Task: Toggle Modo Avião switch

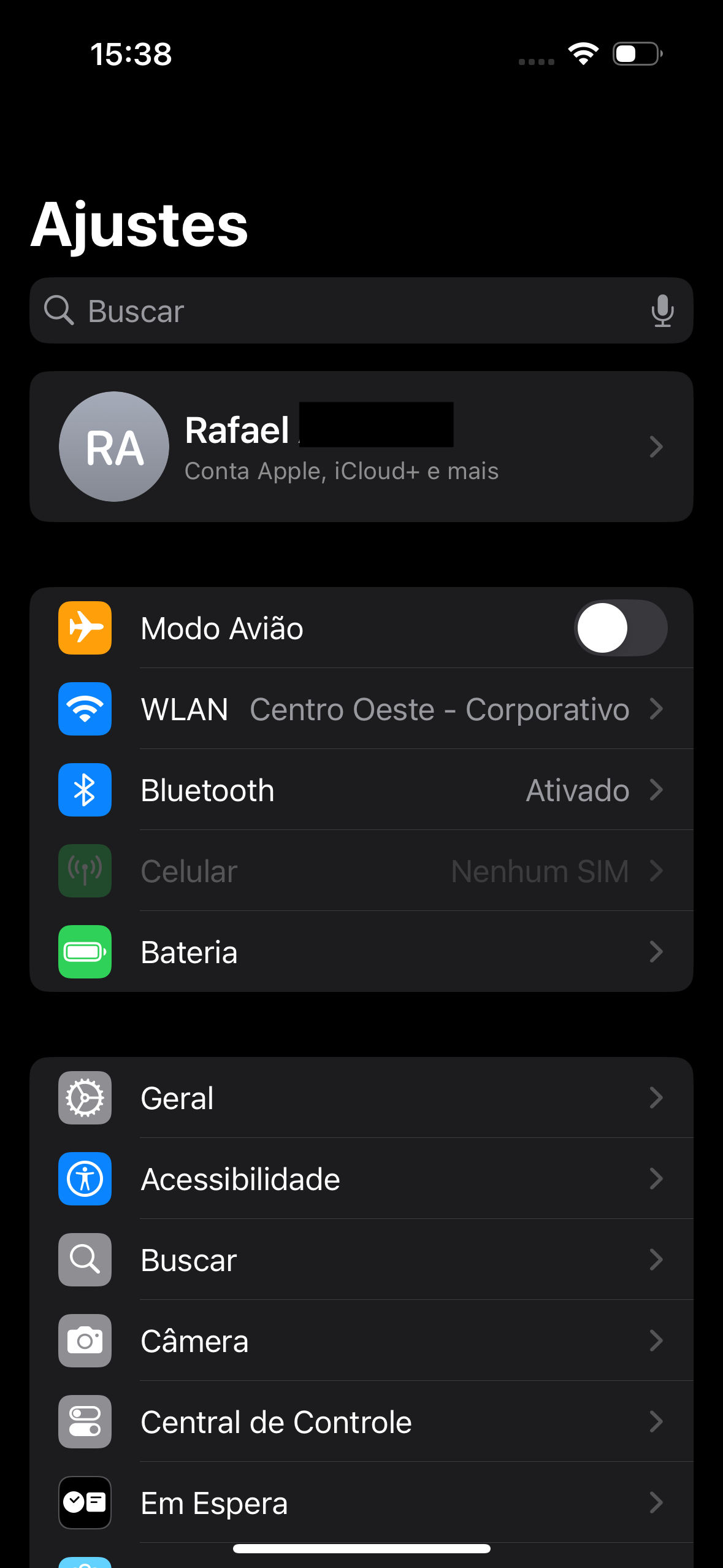Action: [621, 628]
